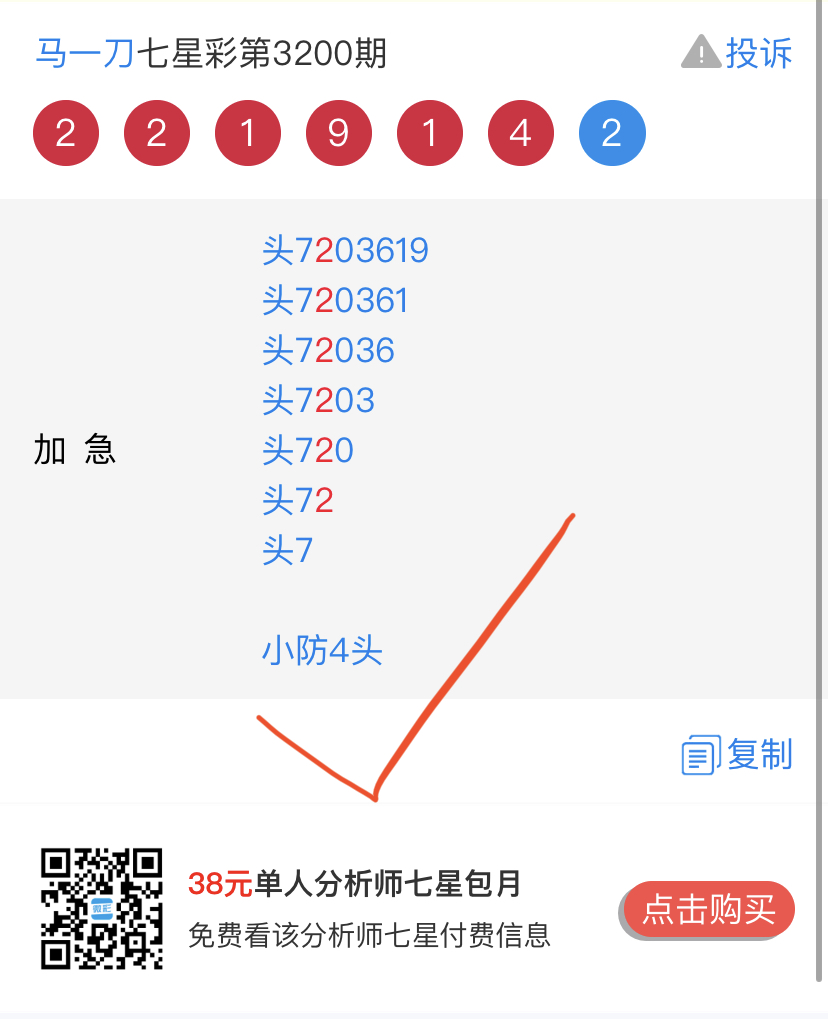
Task: Select the red ball showing 4
Action: point(520,132)
